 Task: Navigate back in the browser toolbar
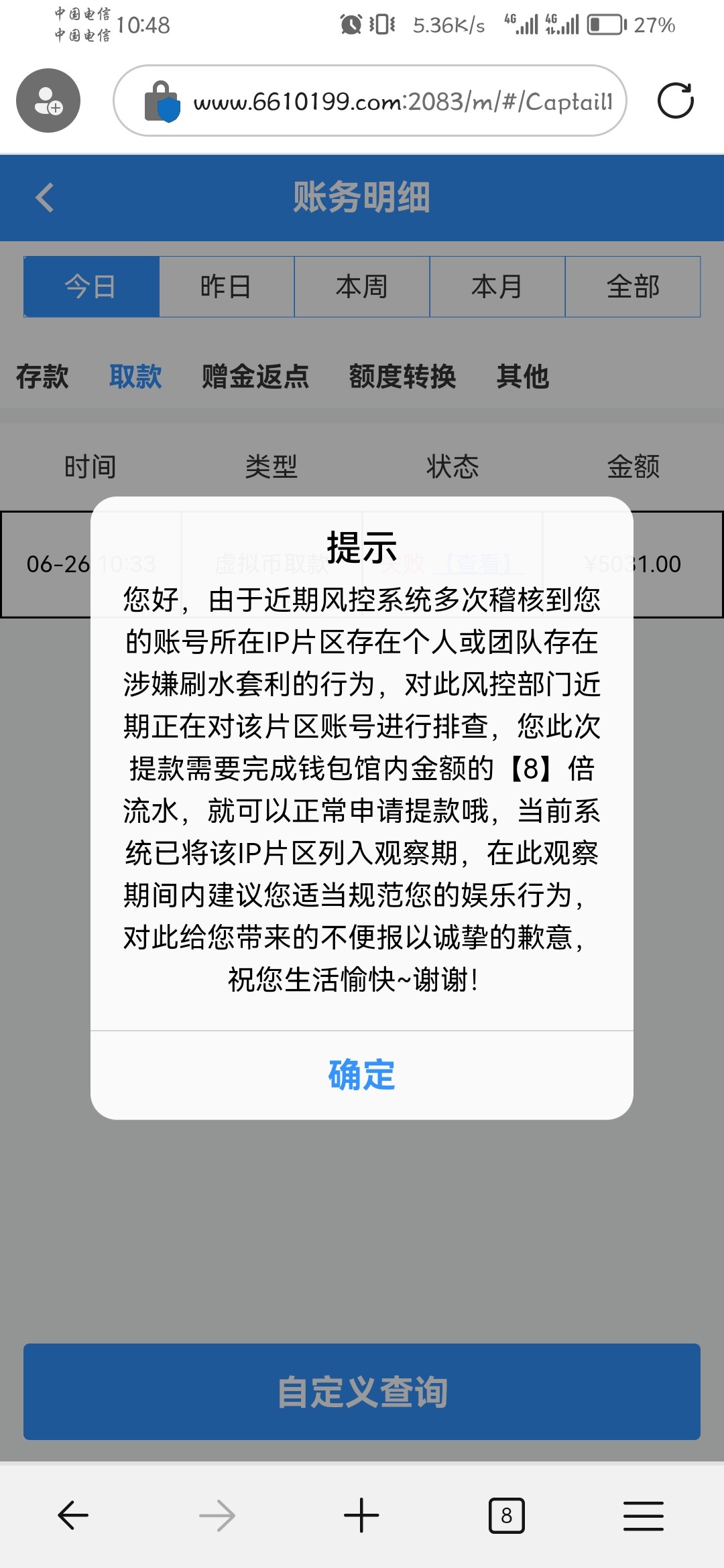tap(73, 1516)
